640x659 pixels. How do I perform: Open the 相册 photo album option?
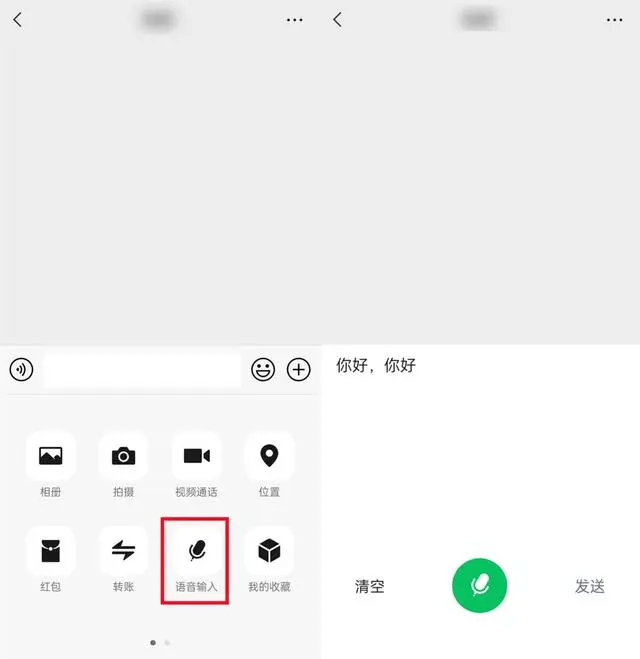(x=50, y=457)
